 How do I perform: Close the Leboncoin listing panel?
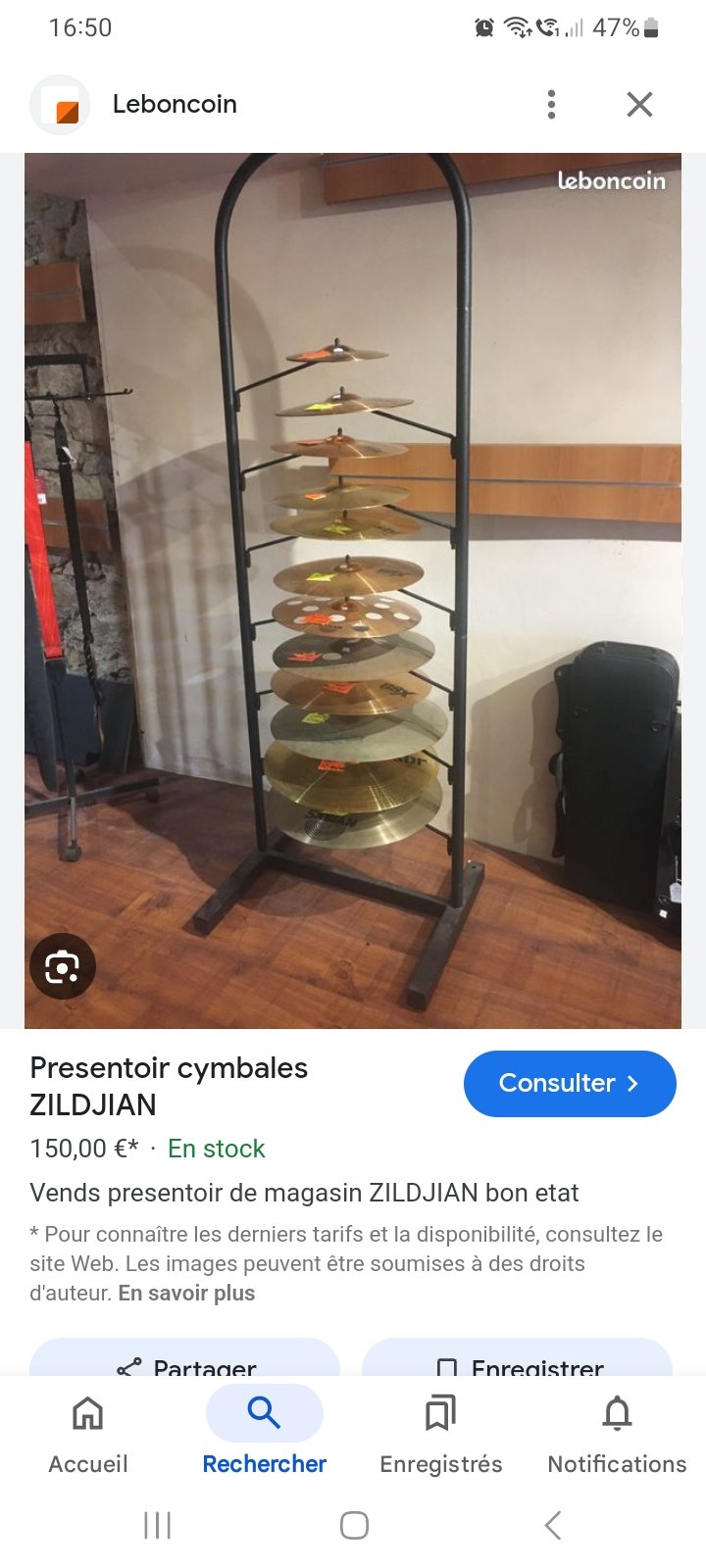click(x=639, y=104)
